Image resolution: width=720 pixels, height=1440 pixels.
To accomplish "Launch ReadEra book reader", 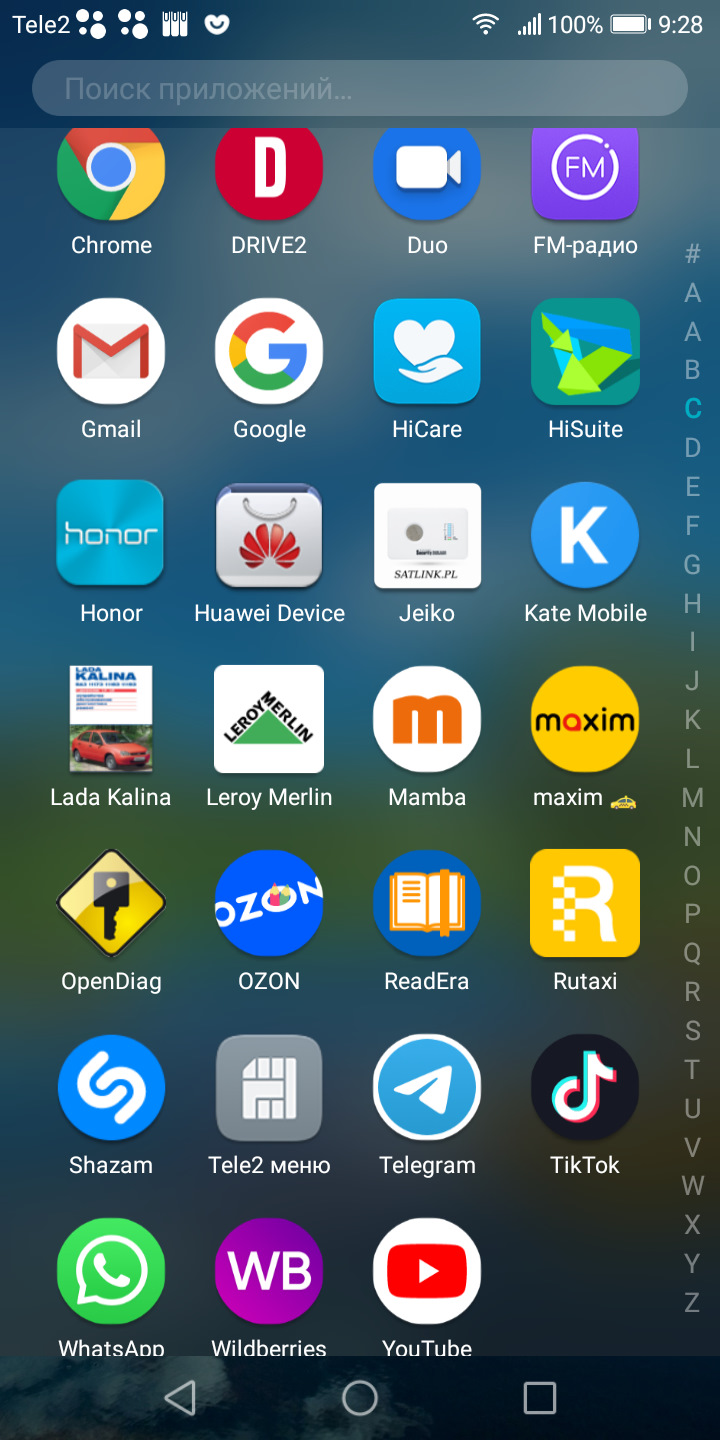I will tap(427, 903).
